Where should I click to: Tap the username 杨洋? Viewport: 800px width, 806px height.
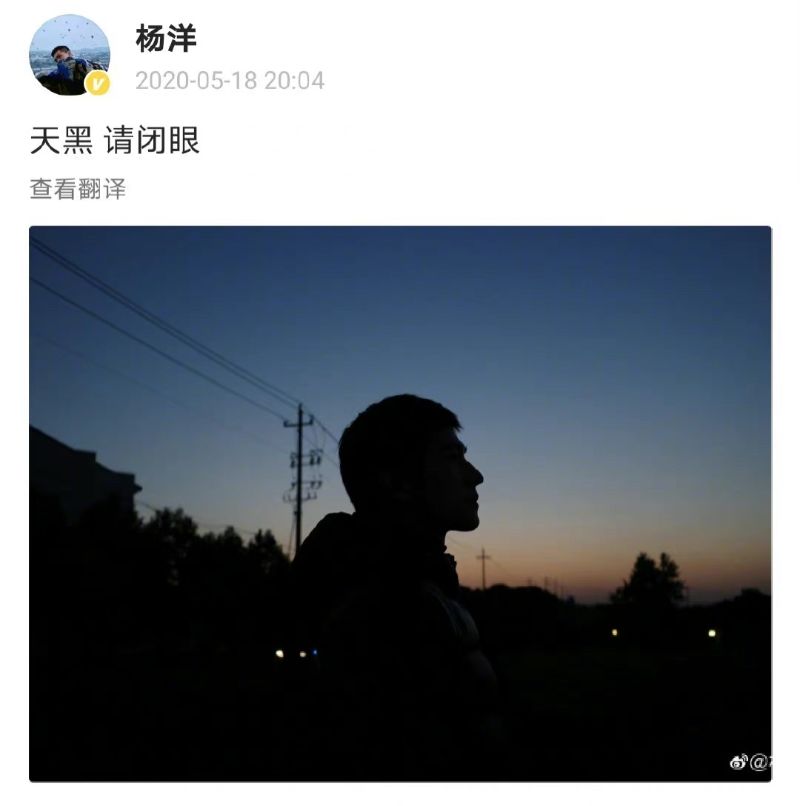click(166, 39)
